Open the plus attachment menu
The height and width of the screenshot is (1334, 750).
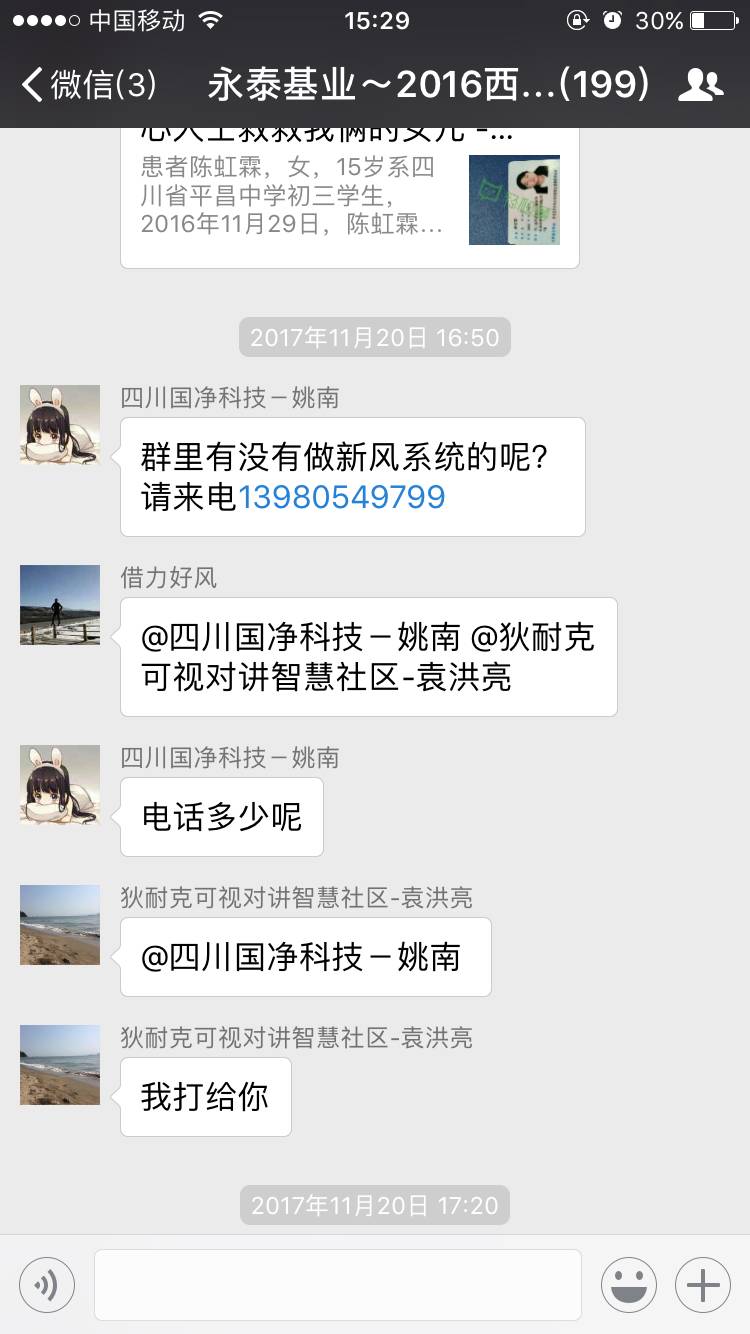click(x=703, y=1285)
